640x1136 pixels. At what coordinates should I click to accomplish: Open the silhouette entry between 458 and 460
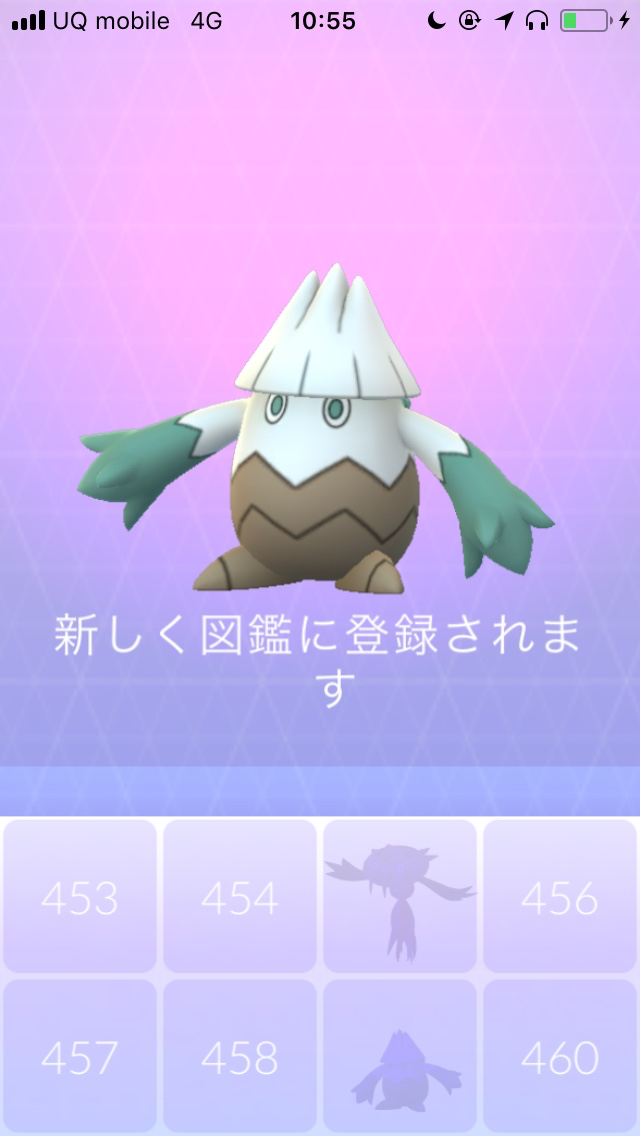(x=400, y=1056)
